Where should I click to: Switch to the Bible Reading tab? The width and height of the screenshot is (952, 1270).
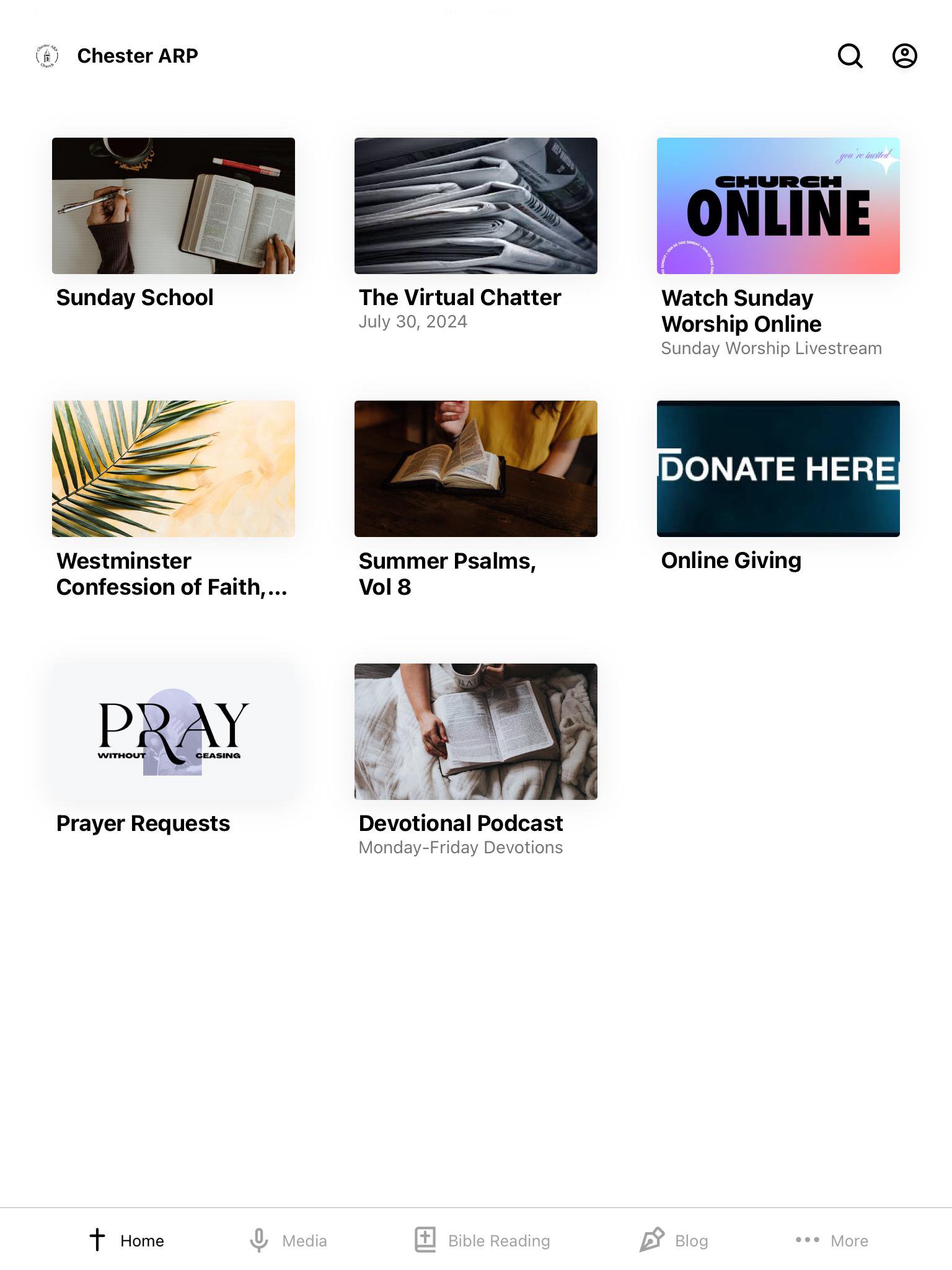(x=483, y=1240)
